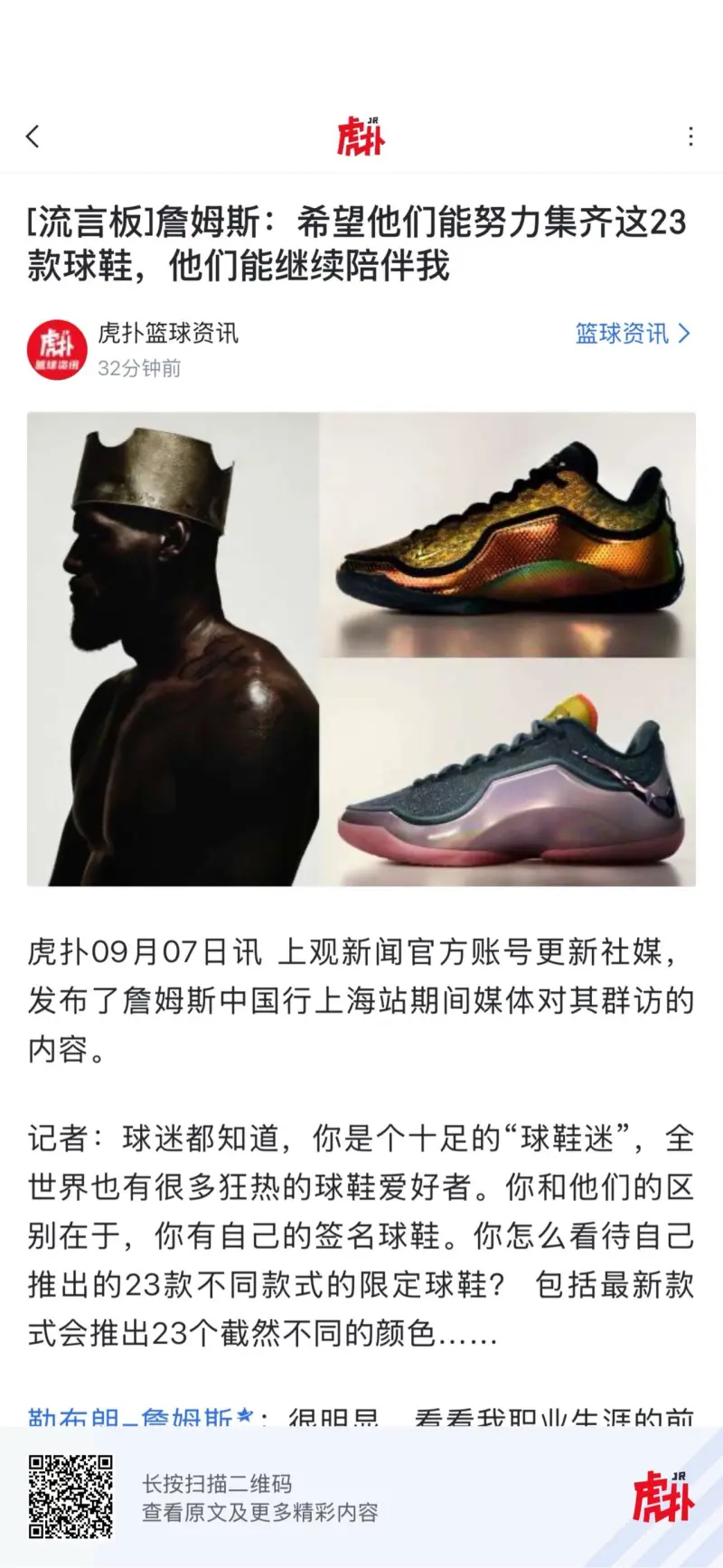723x1568 pixels.
Task: Enlarge the LeBron sneaker article image
Action: [x=361, y=648]
